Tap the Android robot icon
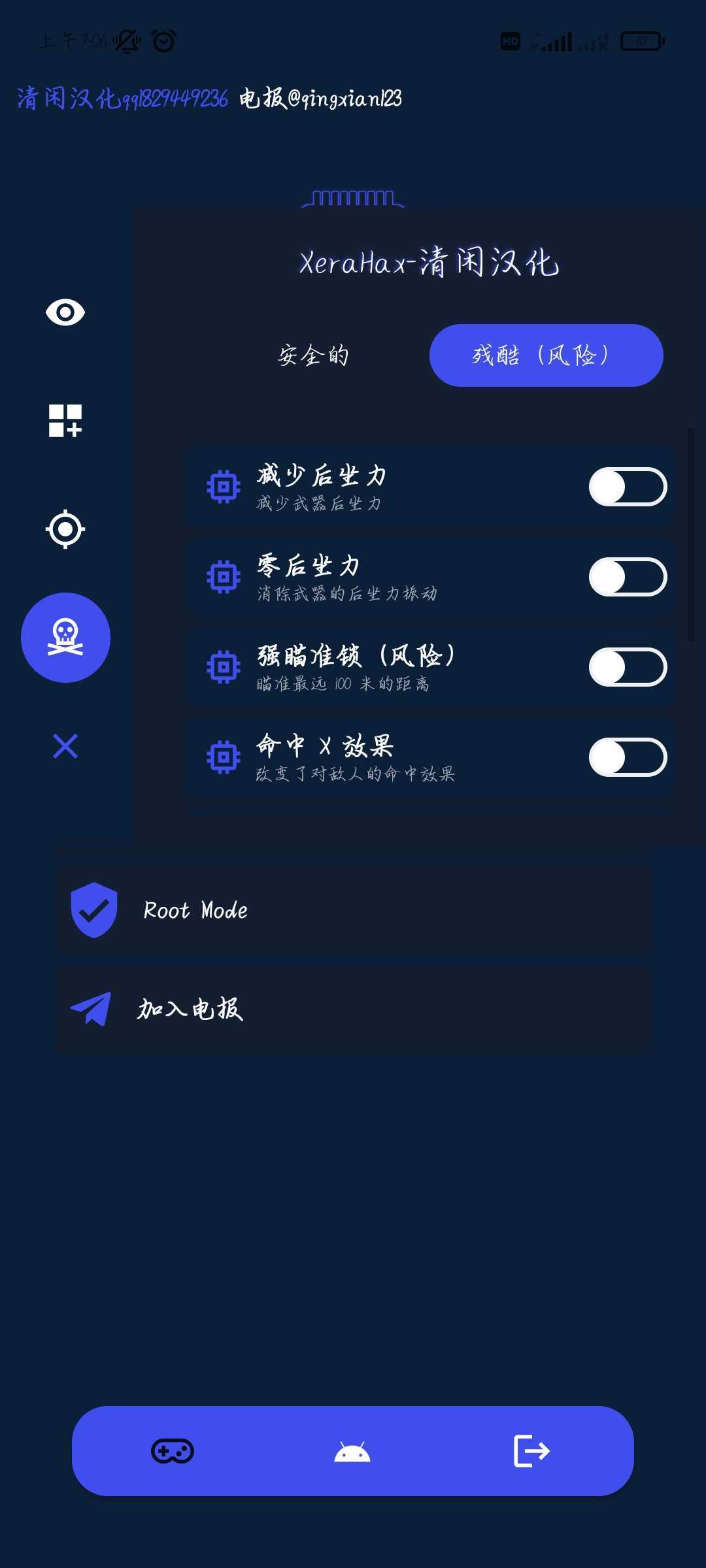Viewport: 706px width, 1568px height. [x=352, y=1451]
